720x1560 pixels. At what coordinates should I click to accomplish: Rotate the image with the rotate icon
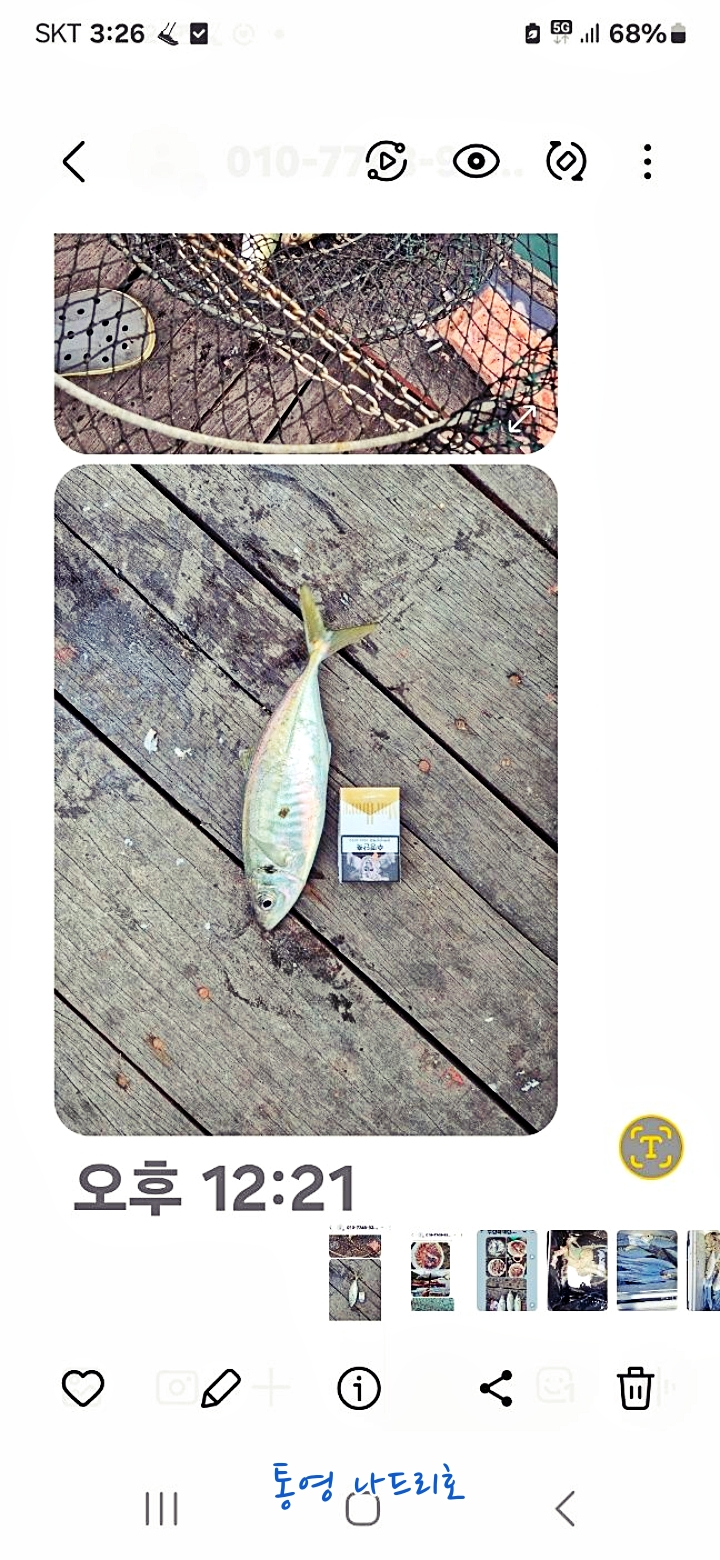coord(566,161)
